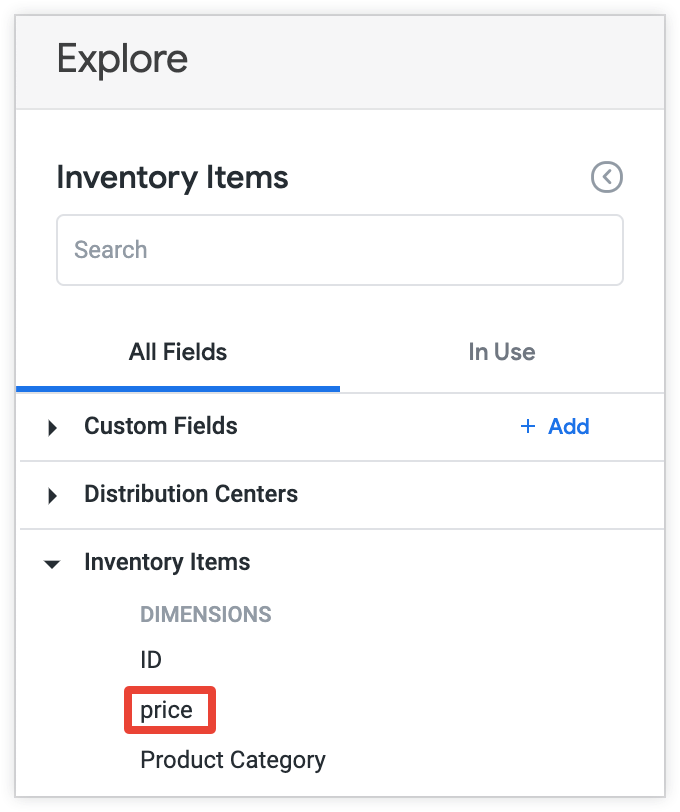Select the price dimension
The width and height of the screenshot is (680, 812).
(x=167, y=710)
